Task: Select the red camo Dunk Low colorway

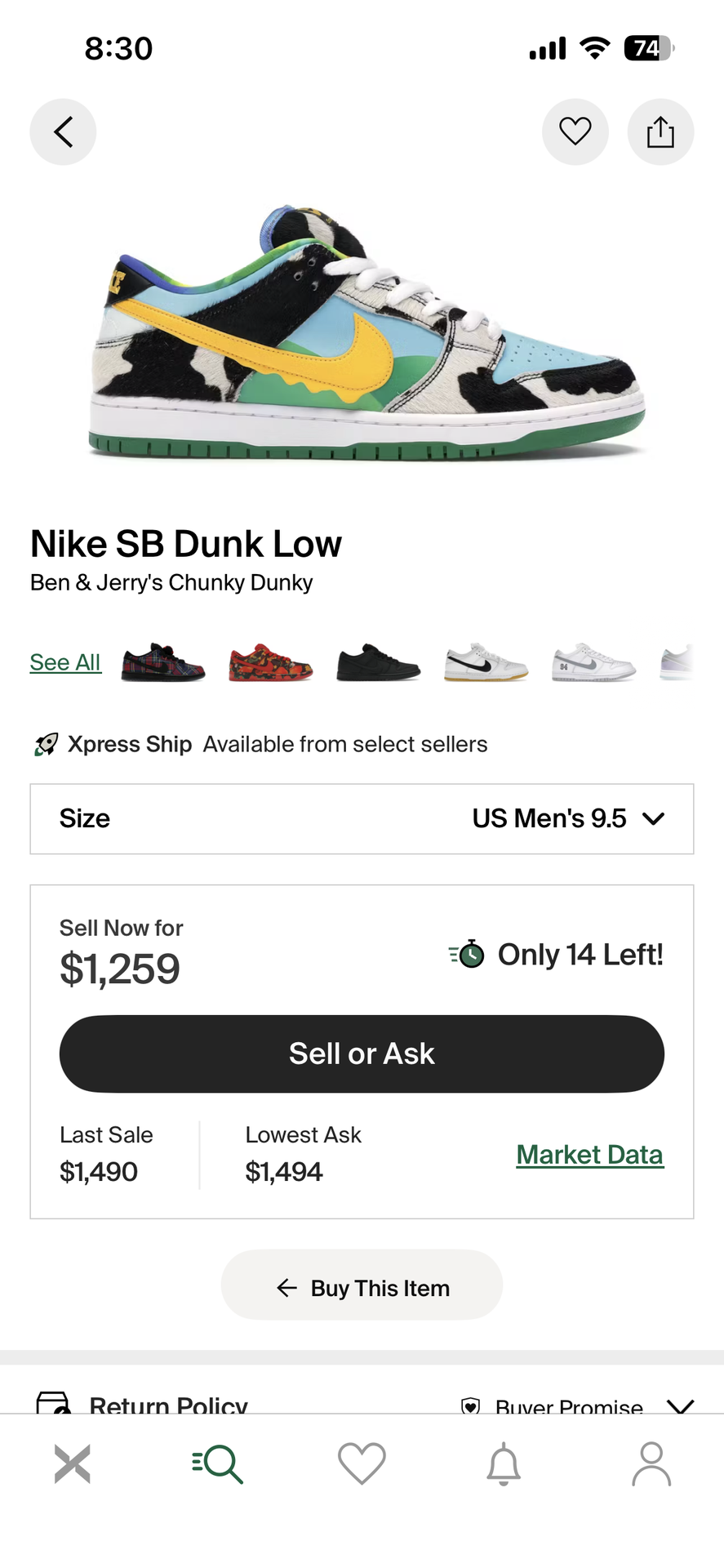Action: pyautogui.click(x=270, y=662)
